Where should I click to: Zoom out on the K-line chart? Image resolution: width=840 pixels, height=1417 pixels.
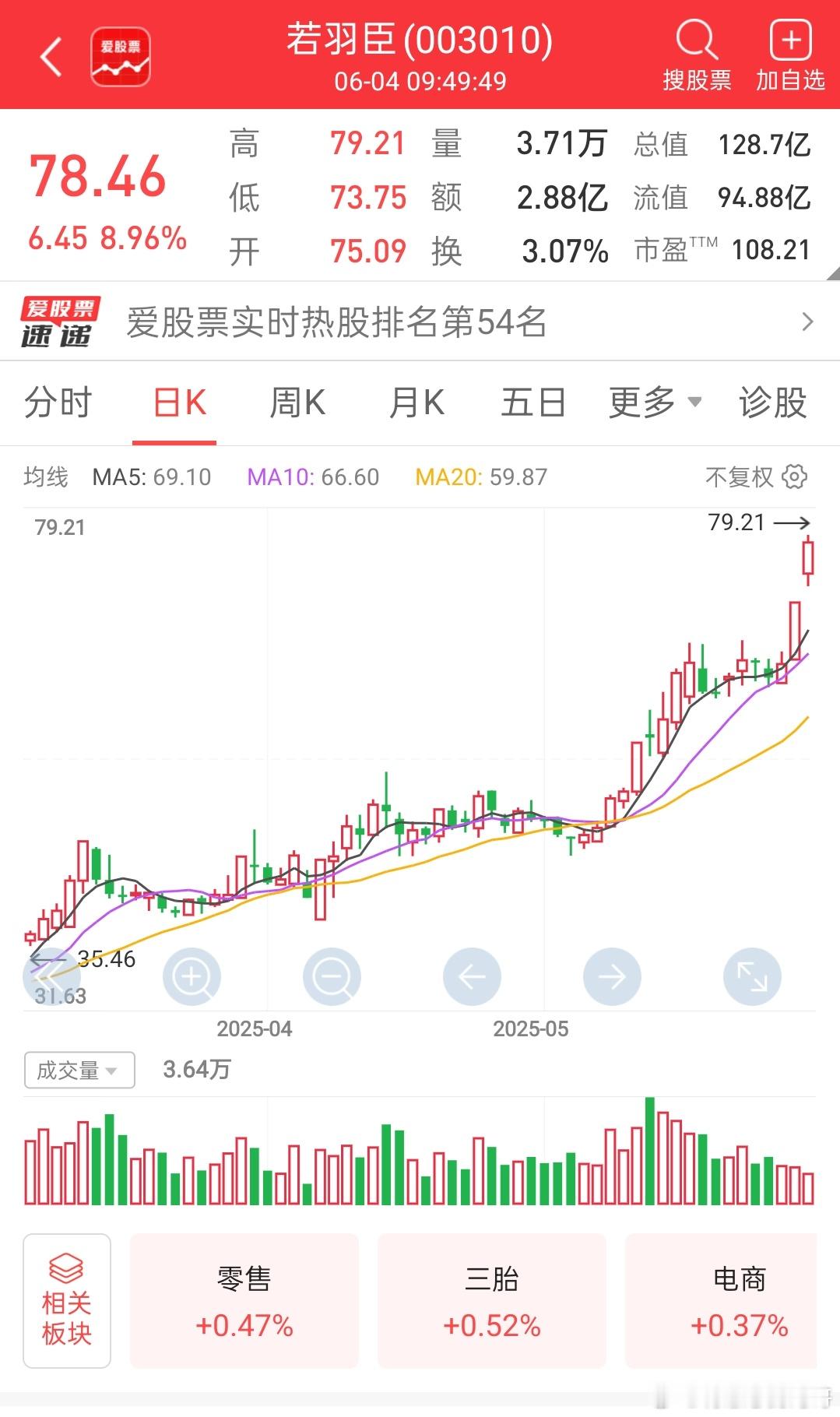tap(332, 976)
